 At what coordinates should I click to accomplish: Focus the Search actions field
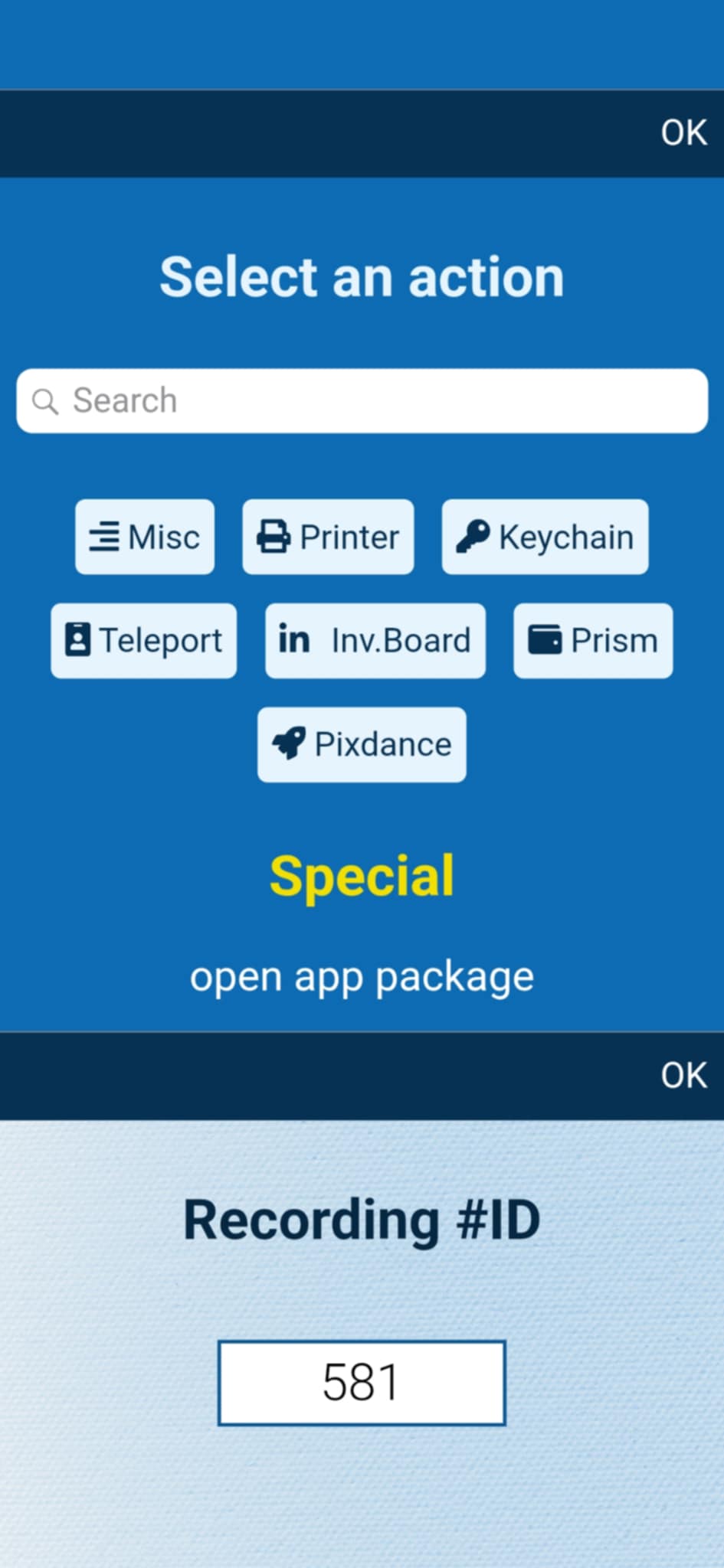coord(362,401)
